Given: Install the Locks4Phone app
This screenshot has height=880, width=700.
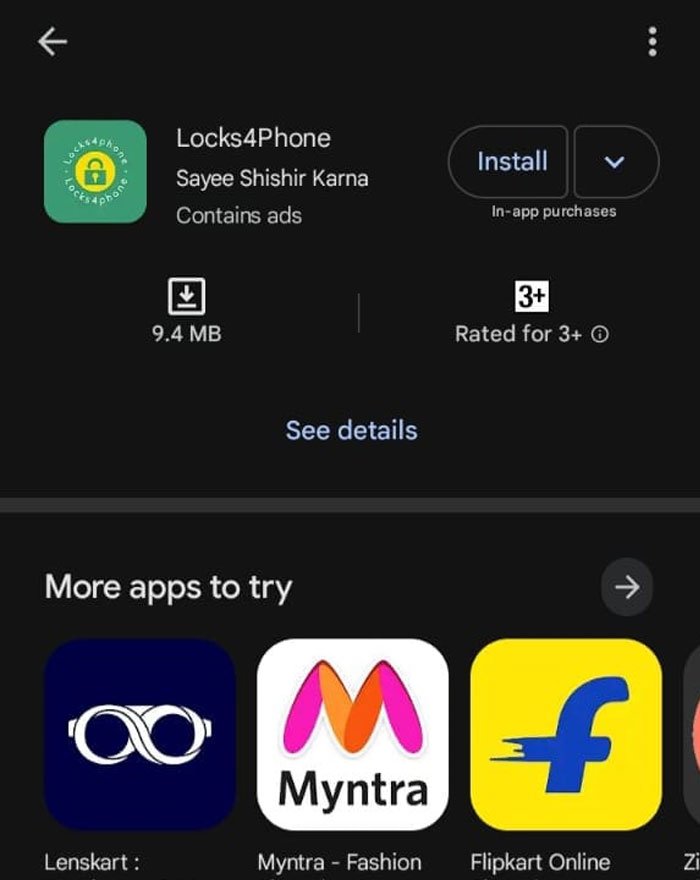Looking at the screenshot, I should coord(511,161).
